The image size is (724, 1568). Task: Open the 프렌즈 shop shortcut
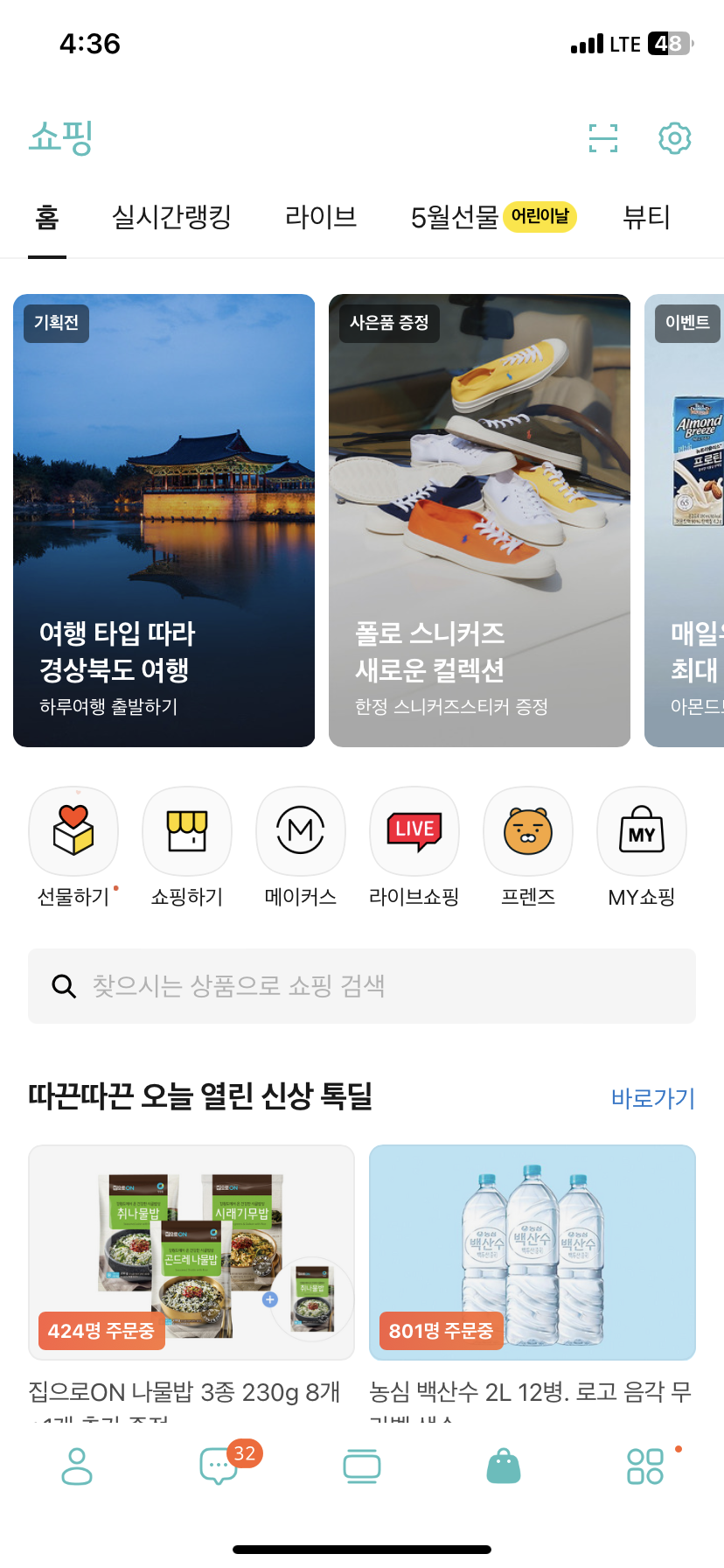(528, 831)
